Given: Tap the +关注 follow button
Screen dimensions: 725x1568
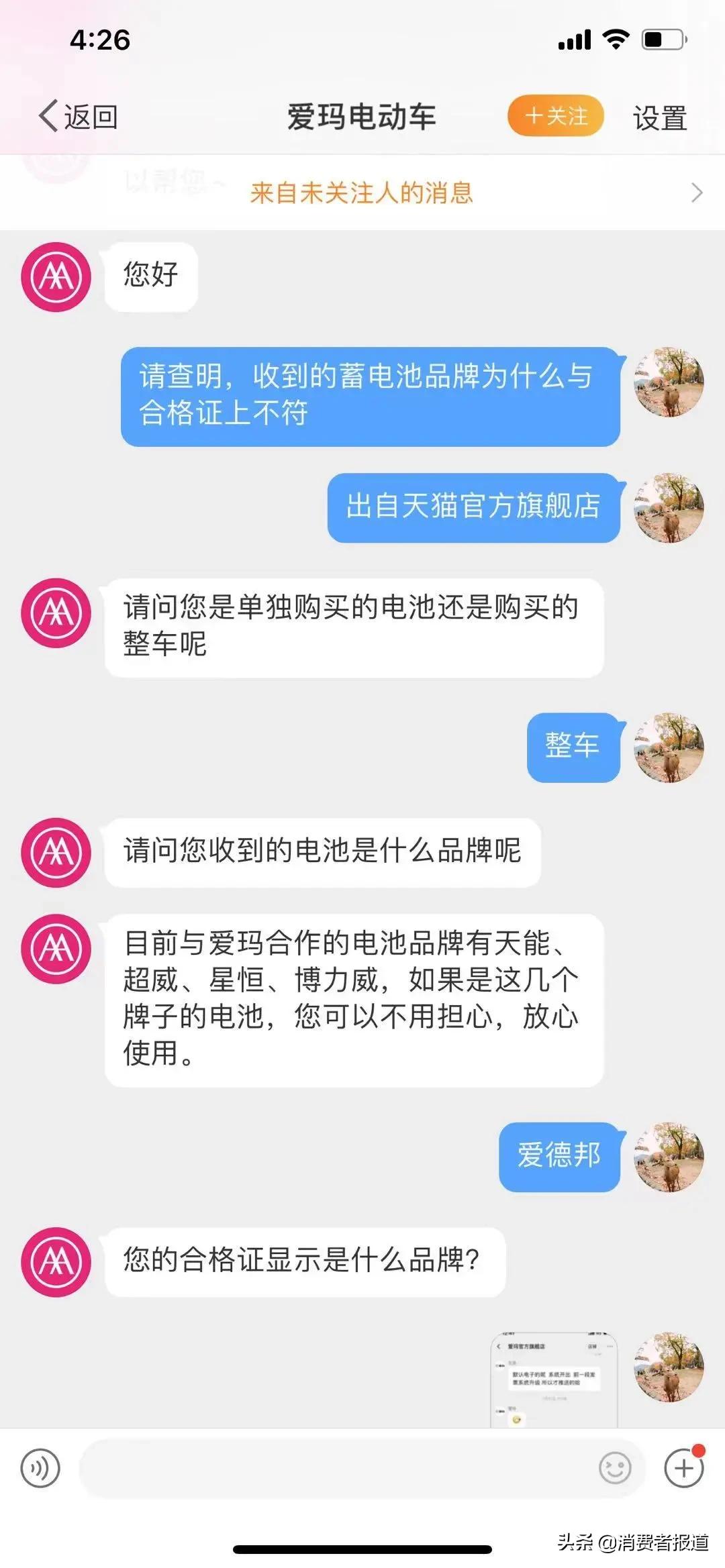Looking at the screenshot, I should pos(556,115).
